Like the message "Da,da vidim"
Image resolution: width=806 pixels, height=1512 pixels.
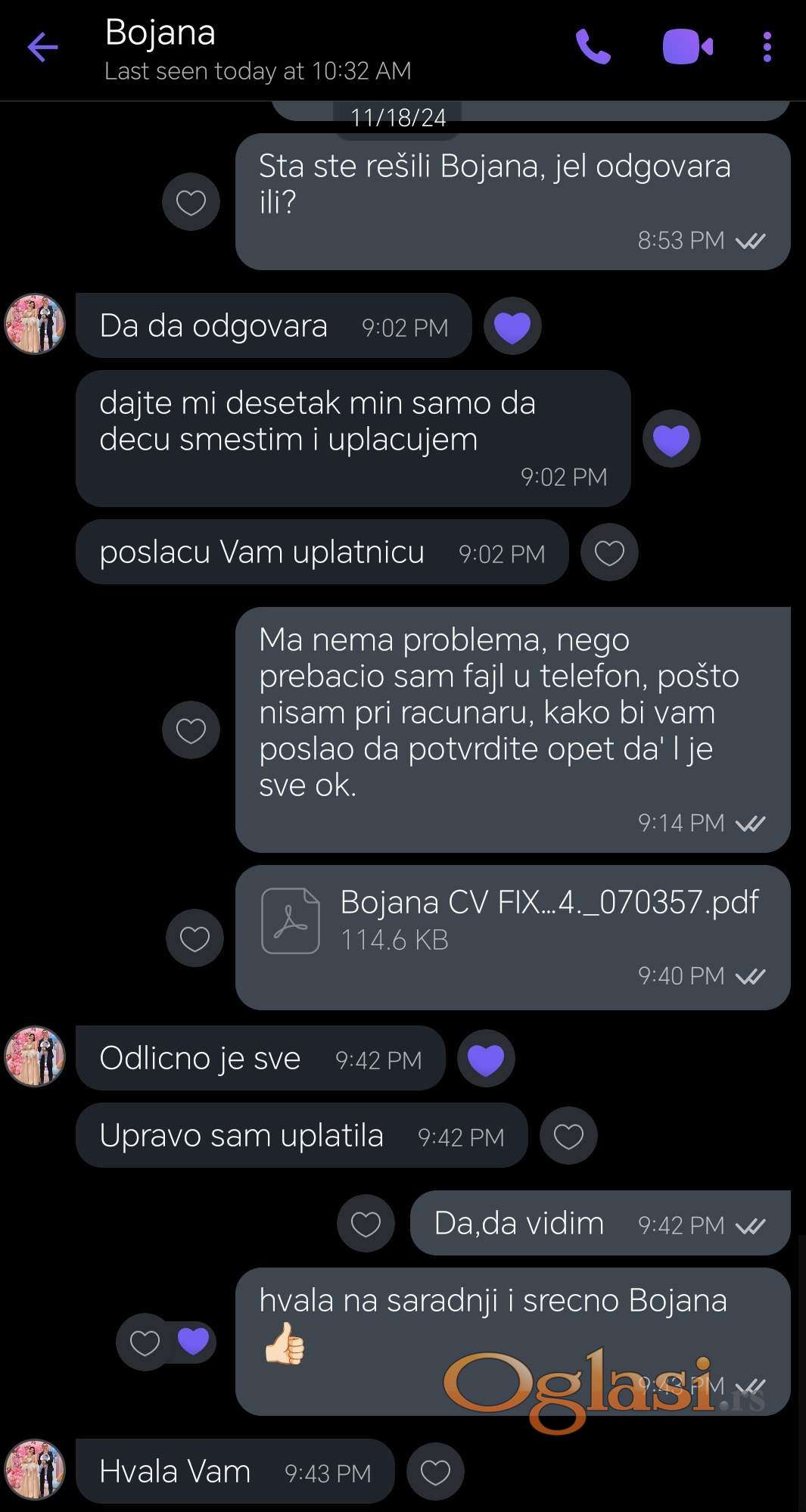366,1224
